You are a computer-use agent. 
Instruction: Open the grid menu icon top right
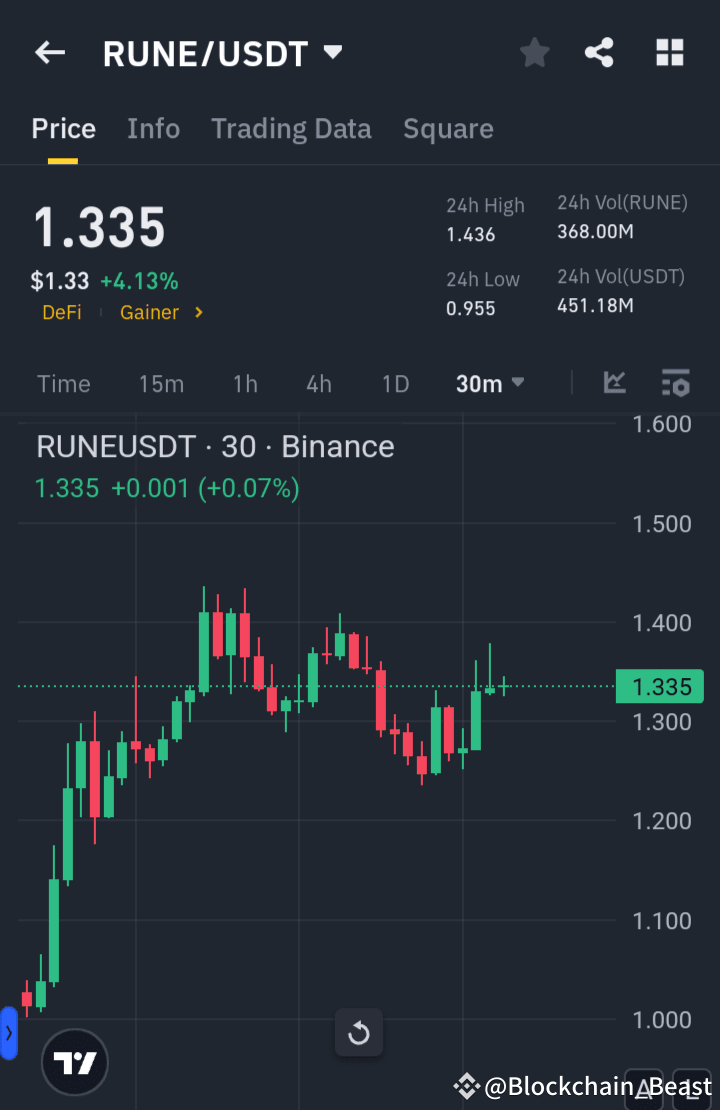pos(669,52)
